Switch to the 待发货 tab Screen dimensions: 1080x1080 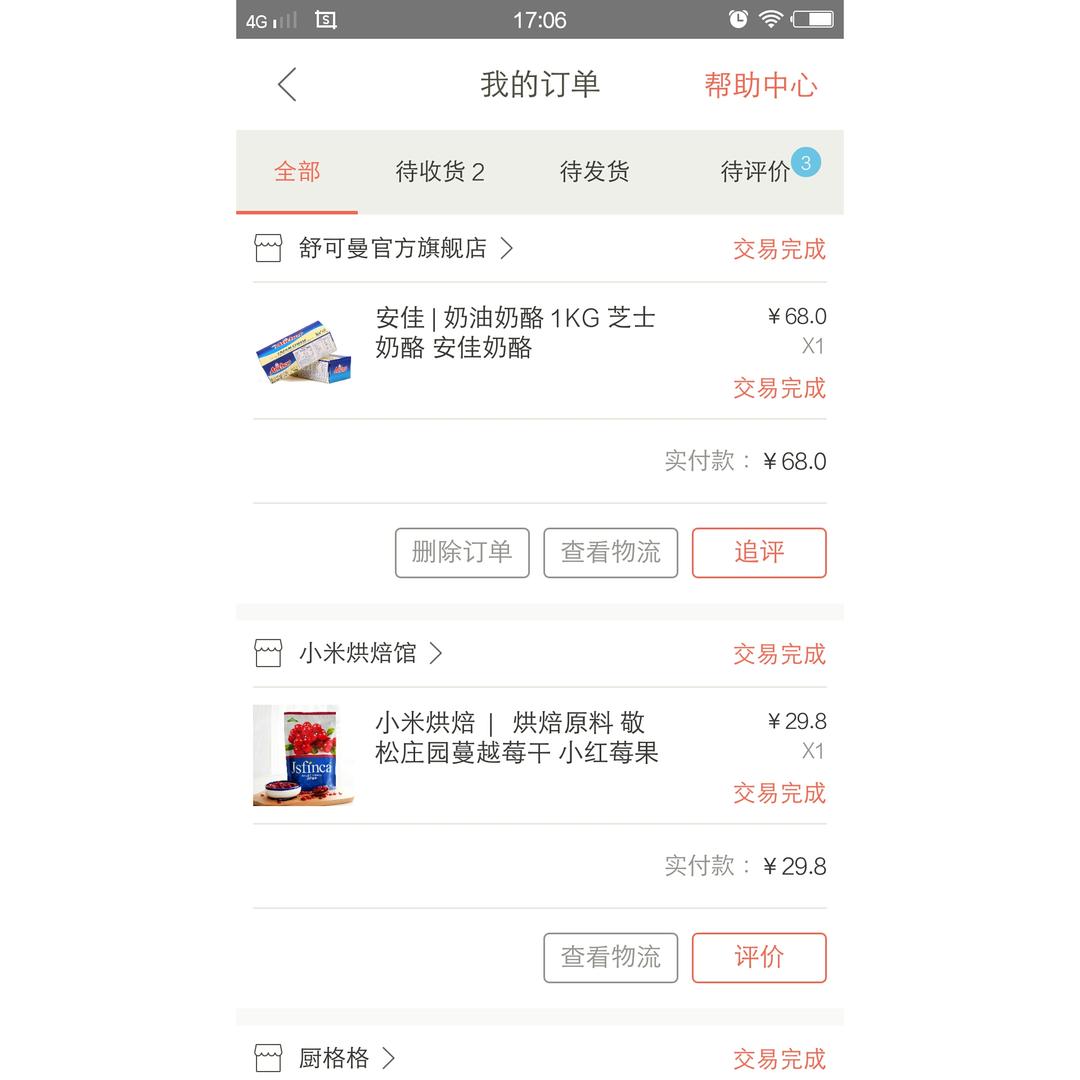pos(594,172)
